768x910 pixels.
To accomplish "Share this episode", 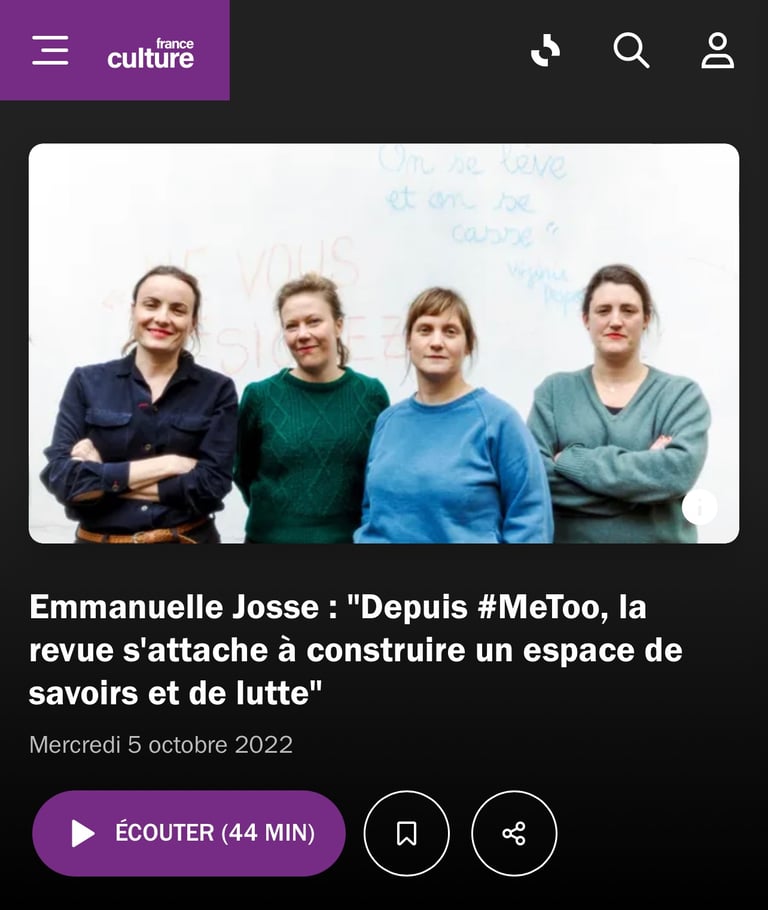I will [x=514, y=833].
